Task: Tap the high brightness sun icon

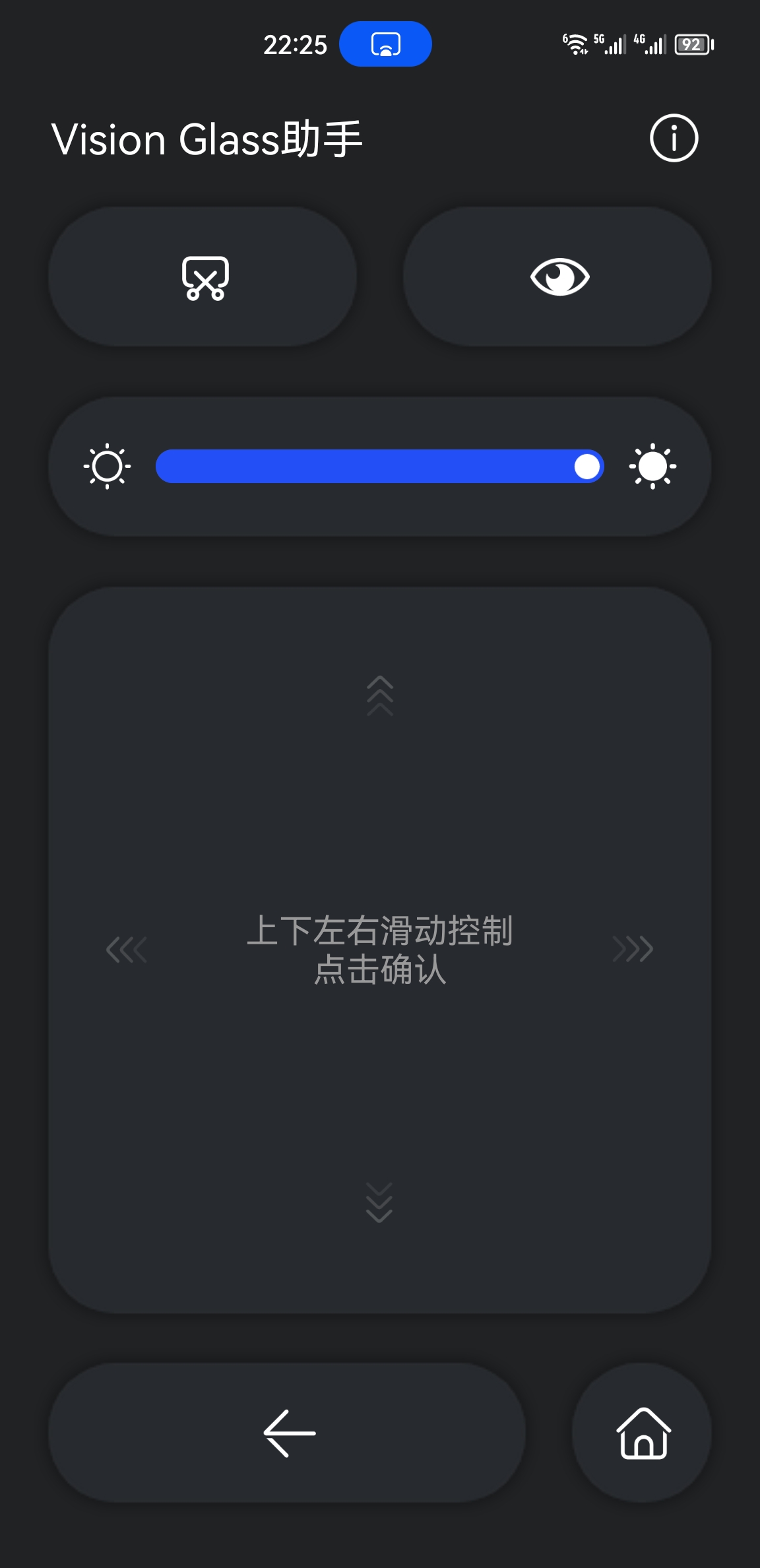Action: coord(652,467)
